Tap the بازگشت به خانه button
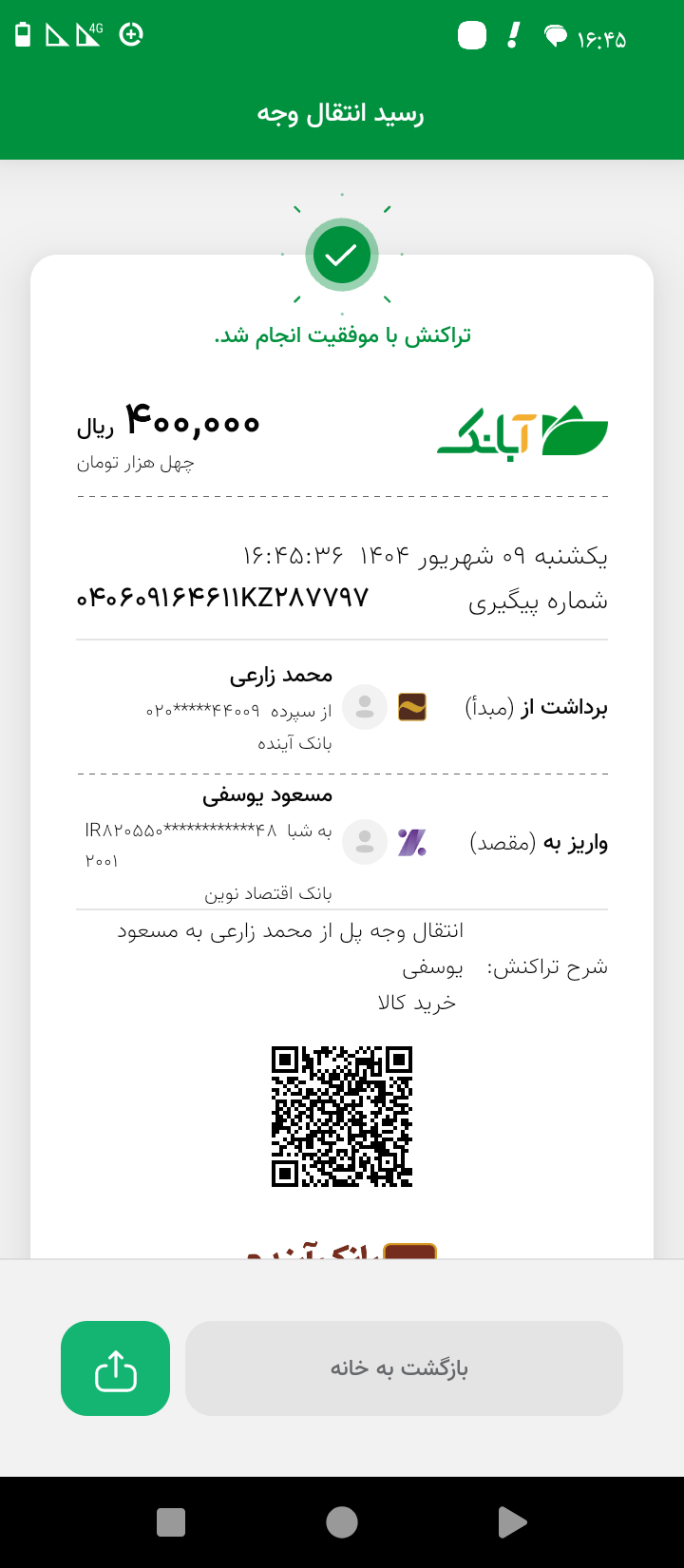 coord(404,1368)
